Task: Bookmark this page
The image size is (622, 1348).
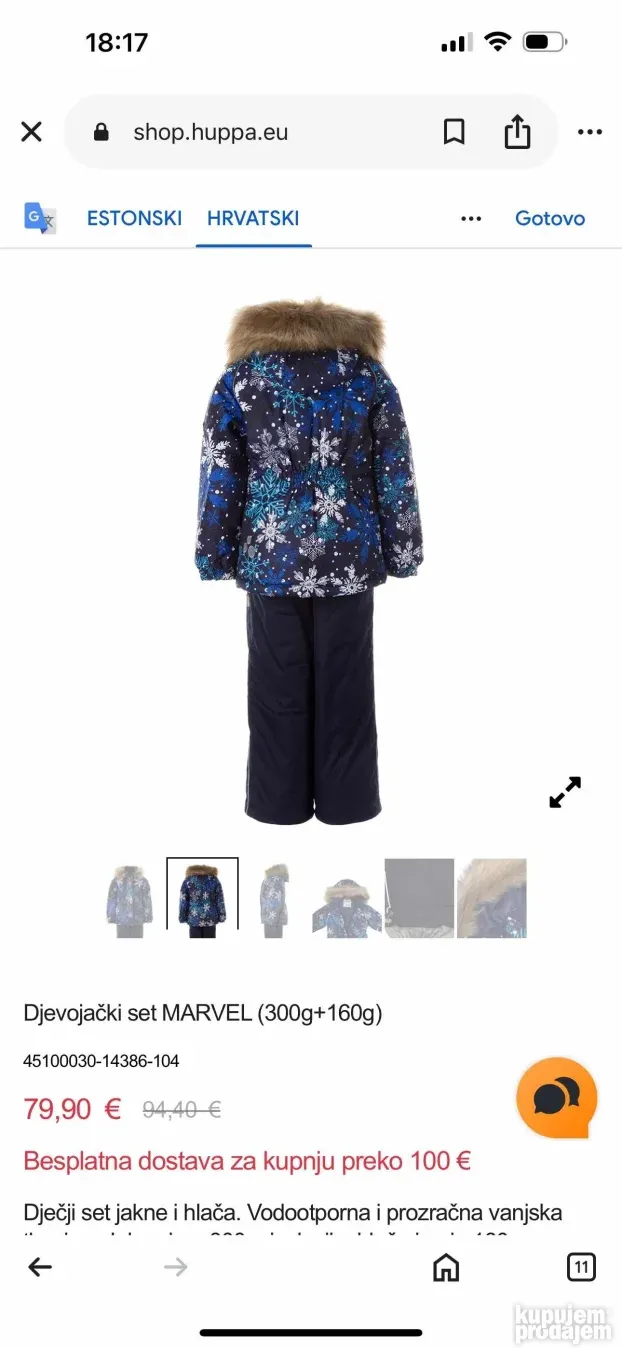Action: click(454, 132)
